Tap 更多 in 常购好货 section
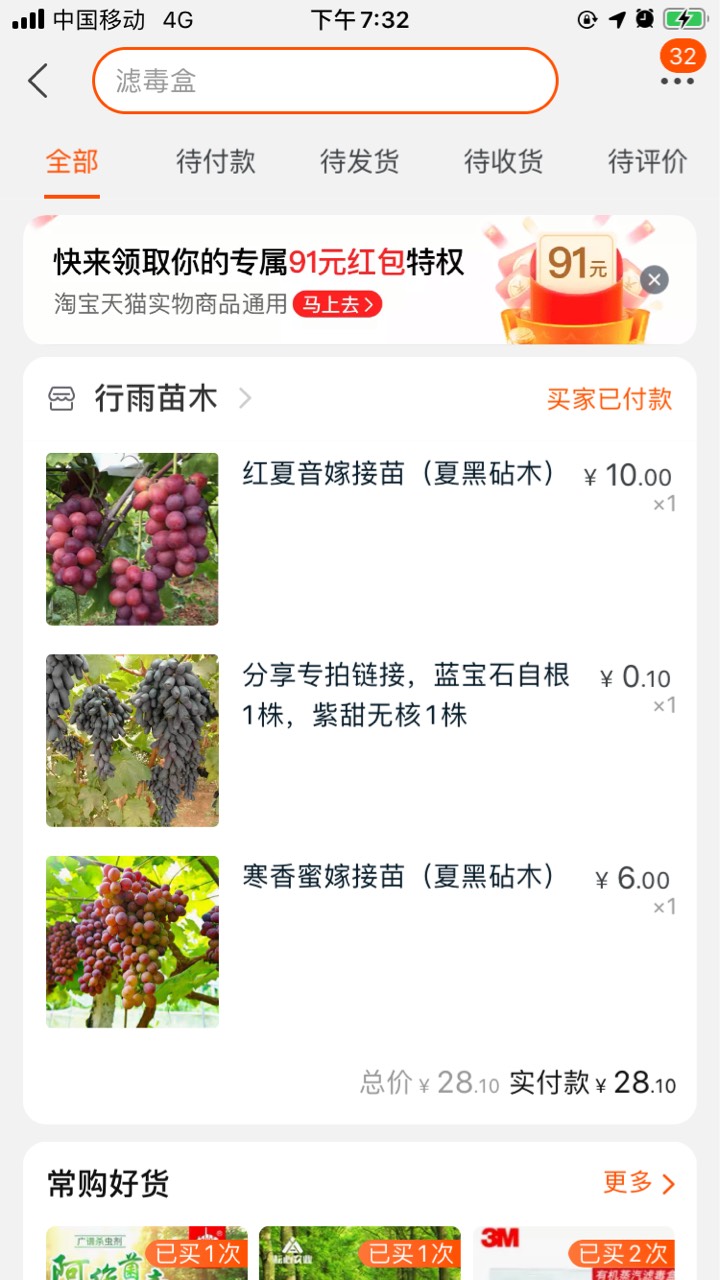The height and width of the screenshot is (1280, 720). pos(639,1183)
